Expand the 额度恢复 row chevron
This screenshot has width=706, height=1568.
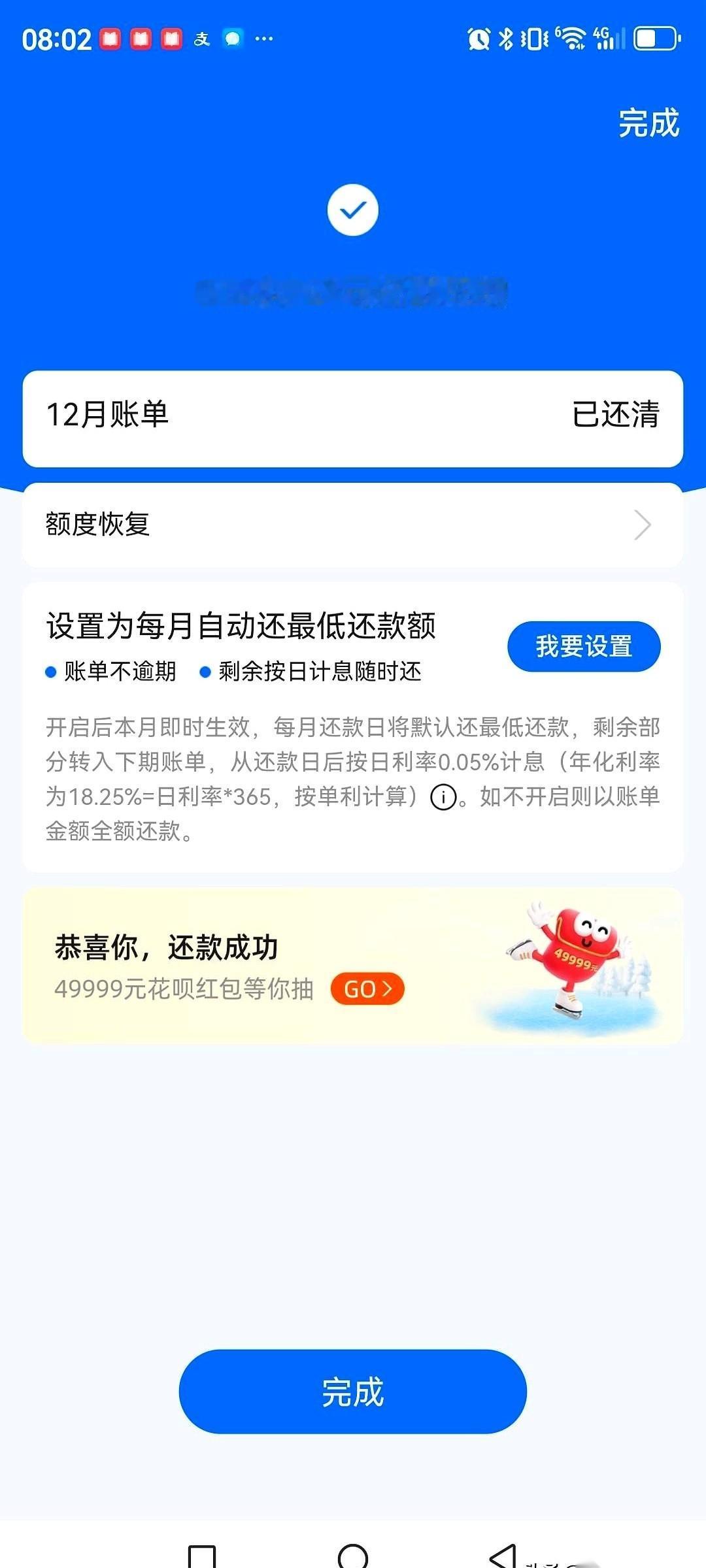644,524
